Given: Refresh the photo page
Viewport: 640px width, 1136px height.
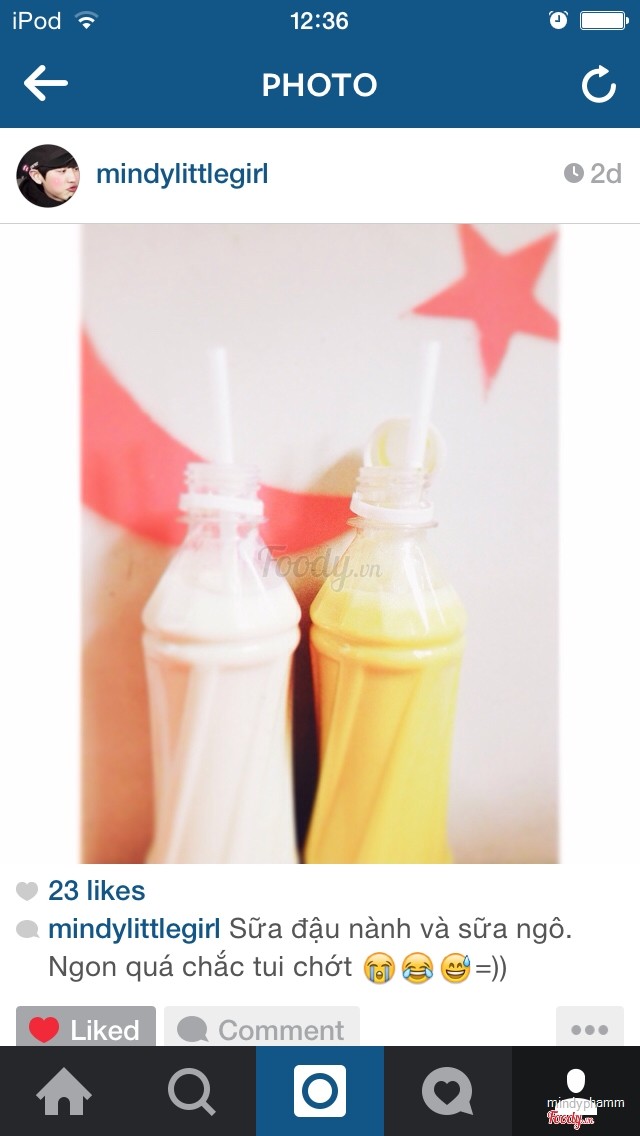Looking at the screenshot, I should [598, 85].
